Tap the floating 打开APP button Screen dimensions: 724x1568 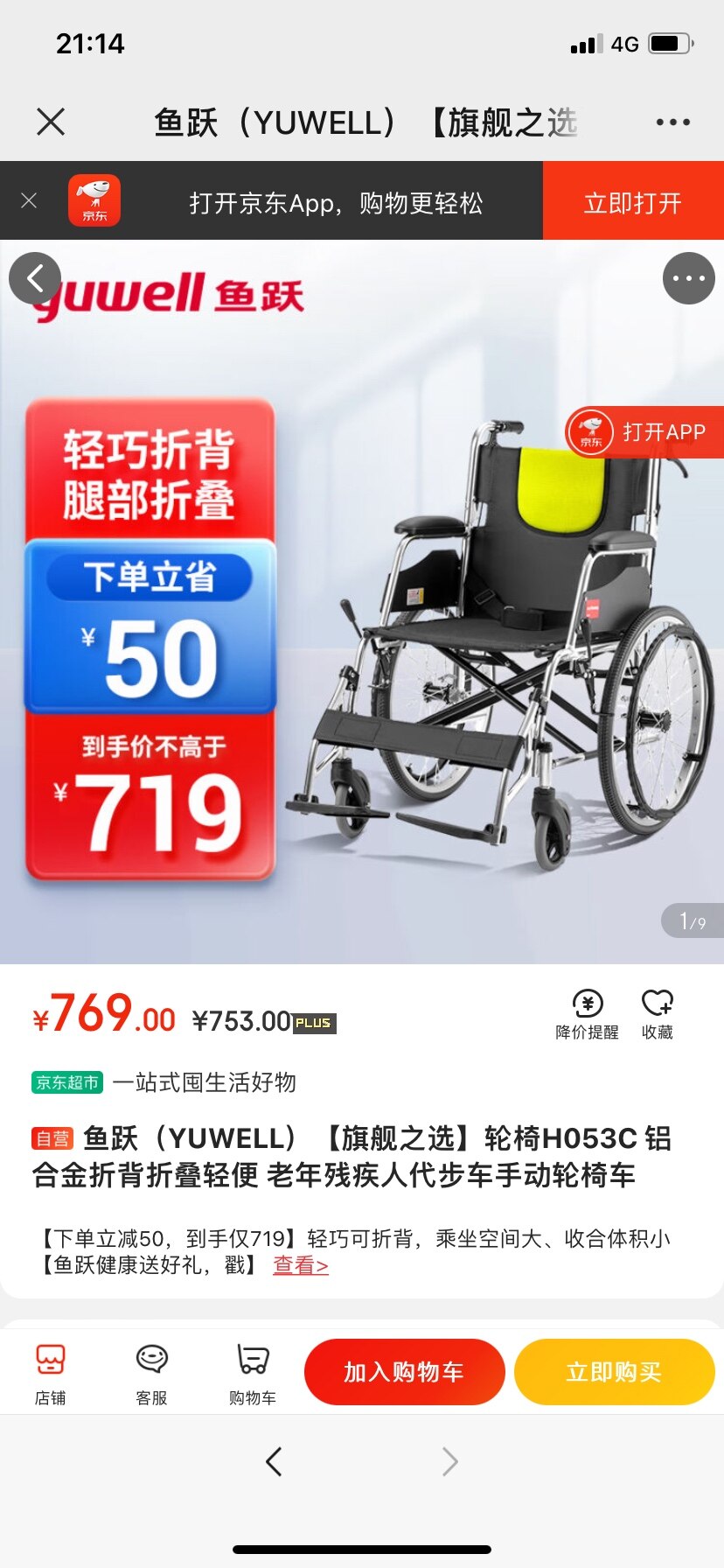(x=644, y=432)
